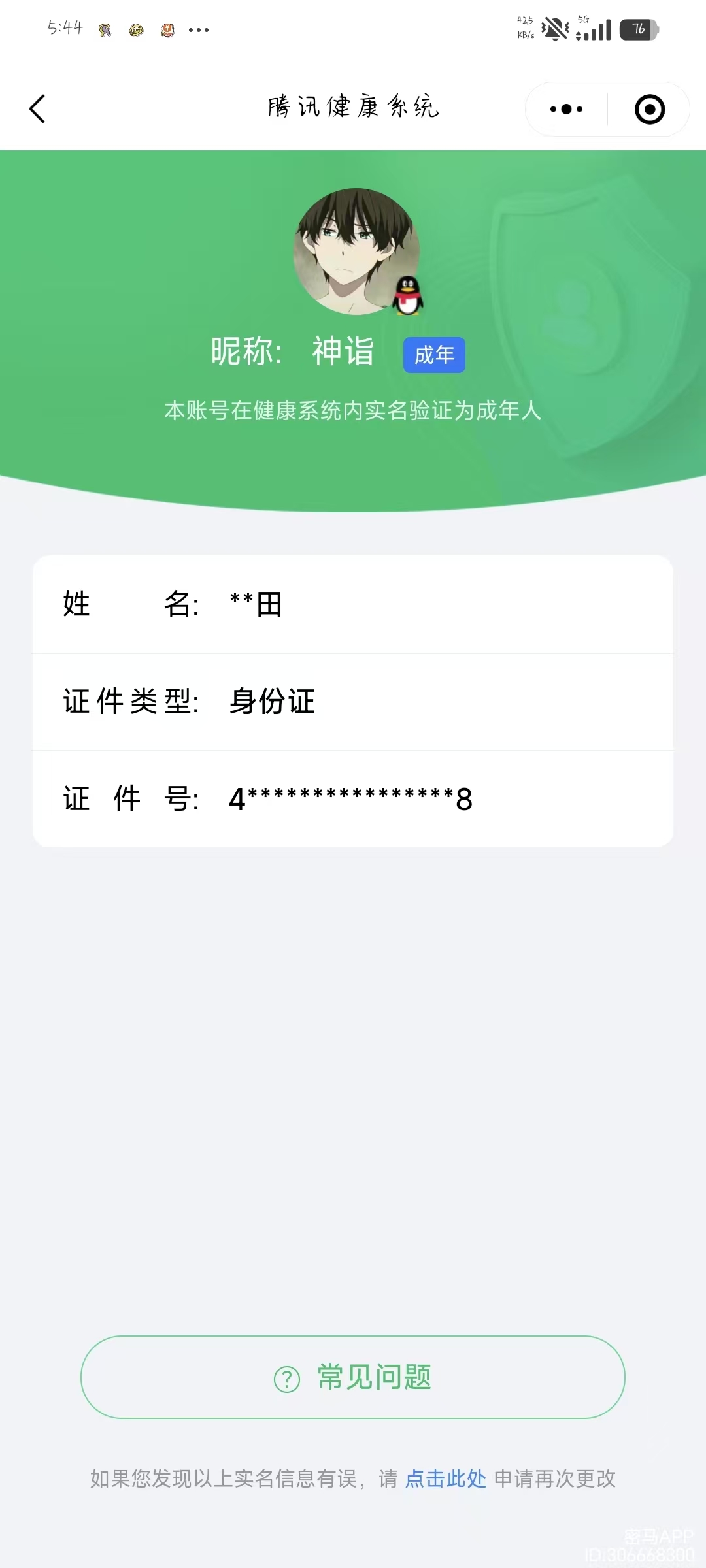706x1568 pixels.
Task: Tap the blue 成年 adult status badge
Action: coord(433,354)
